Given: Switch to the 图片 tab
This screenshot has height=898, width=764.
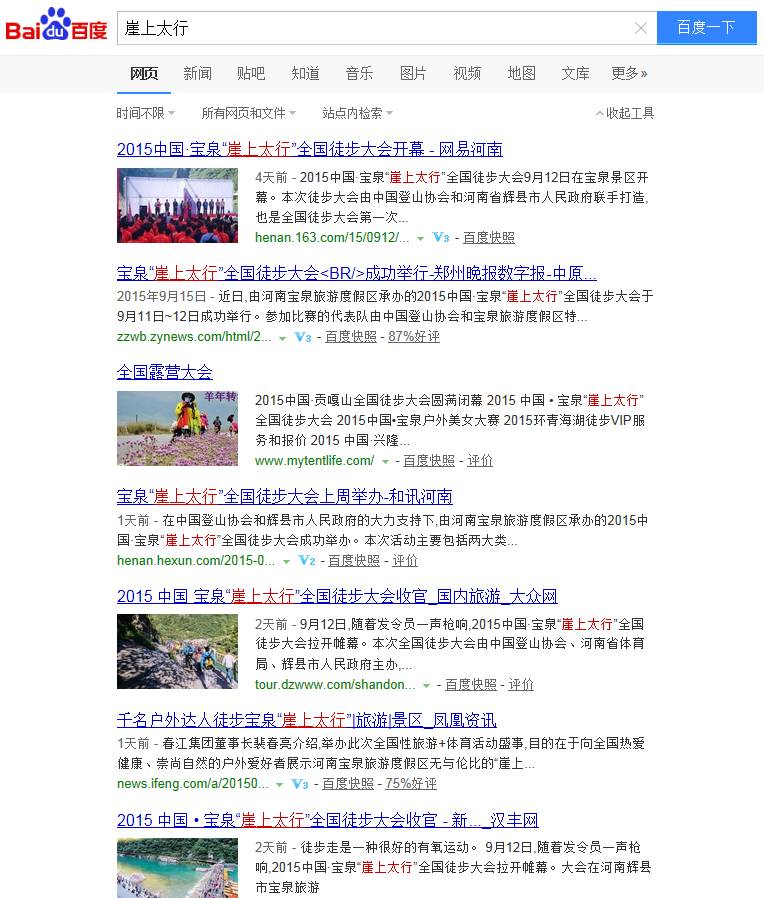Looking at the screenshot, I should pos(413,73).
